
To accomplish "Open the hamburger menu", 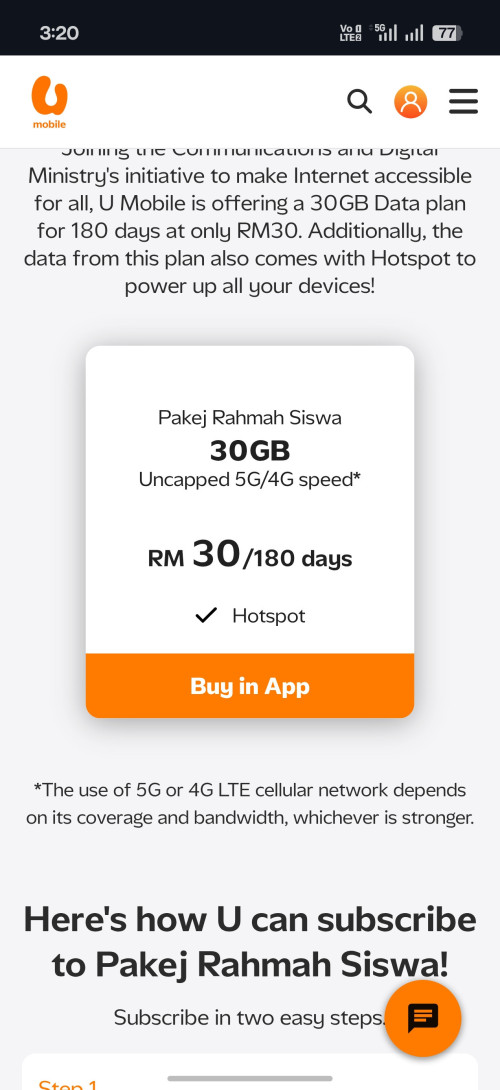I will point(463,101).
